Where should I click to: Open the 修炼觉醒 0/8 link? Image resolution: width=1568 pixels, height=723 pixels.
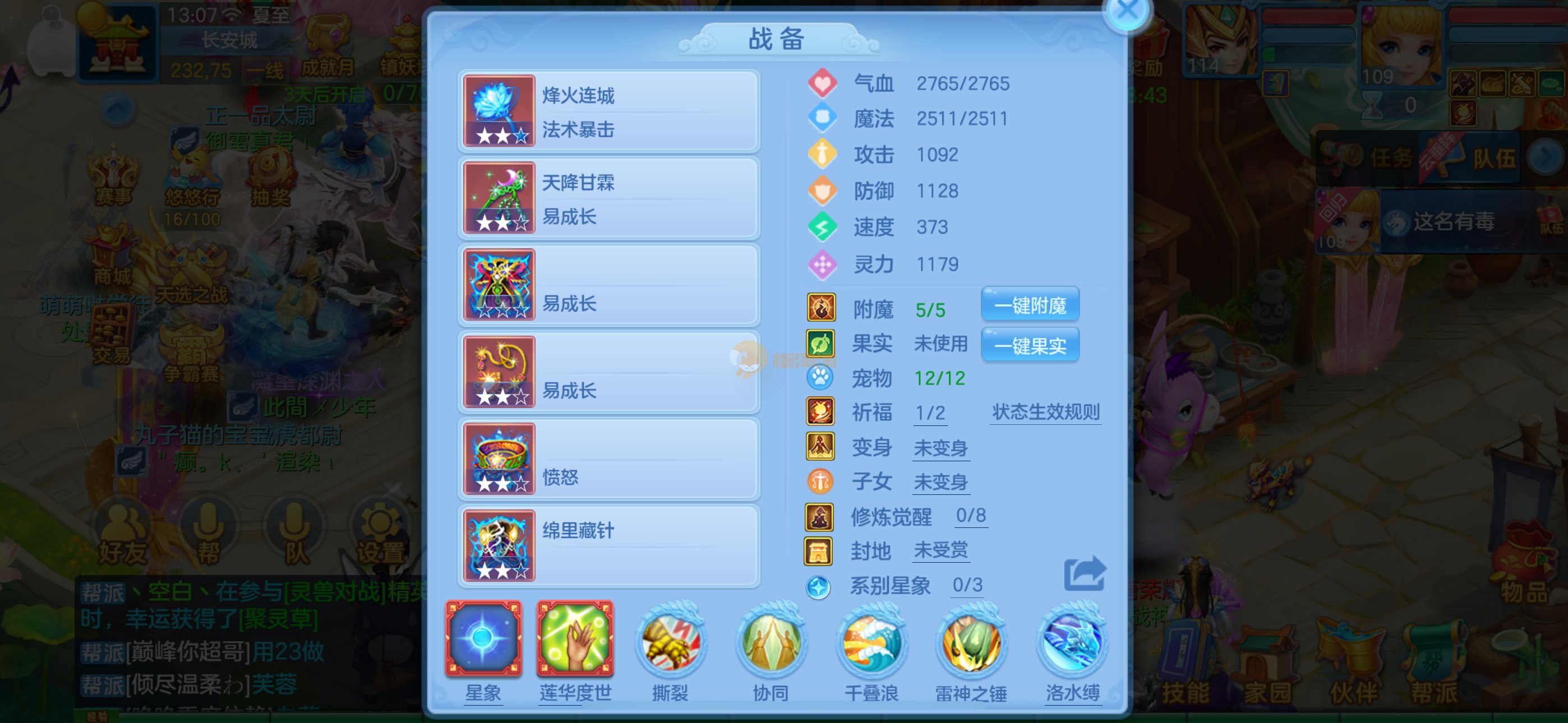pos(970,516)
